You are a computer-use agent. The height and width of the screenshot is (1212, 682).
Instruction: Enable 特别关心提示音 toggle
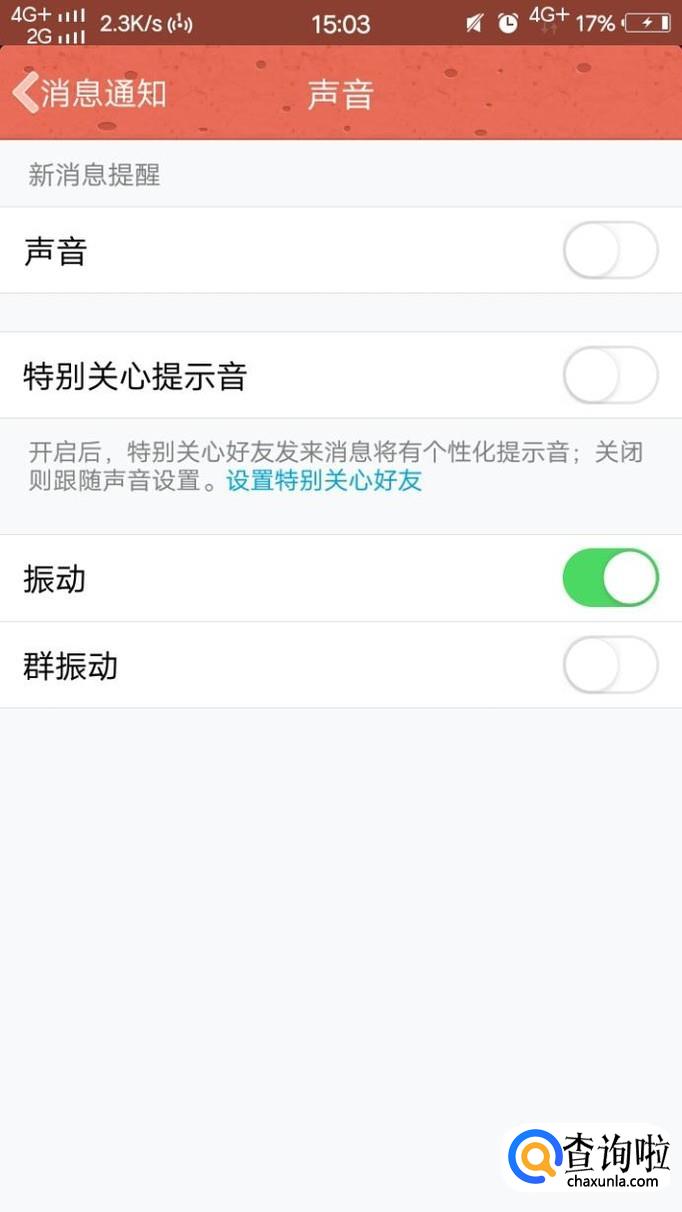(610, 376)
